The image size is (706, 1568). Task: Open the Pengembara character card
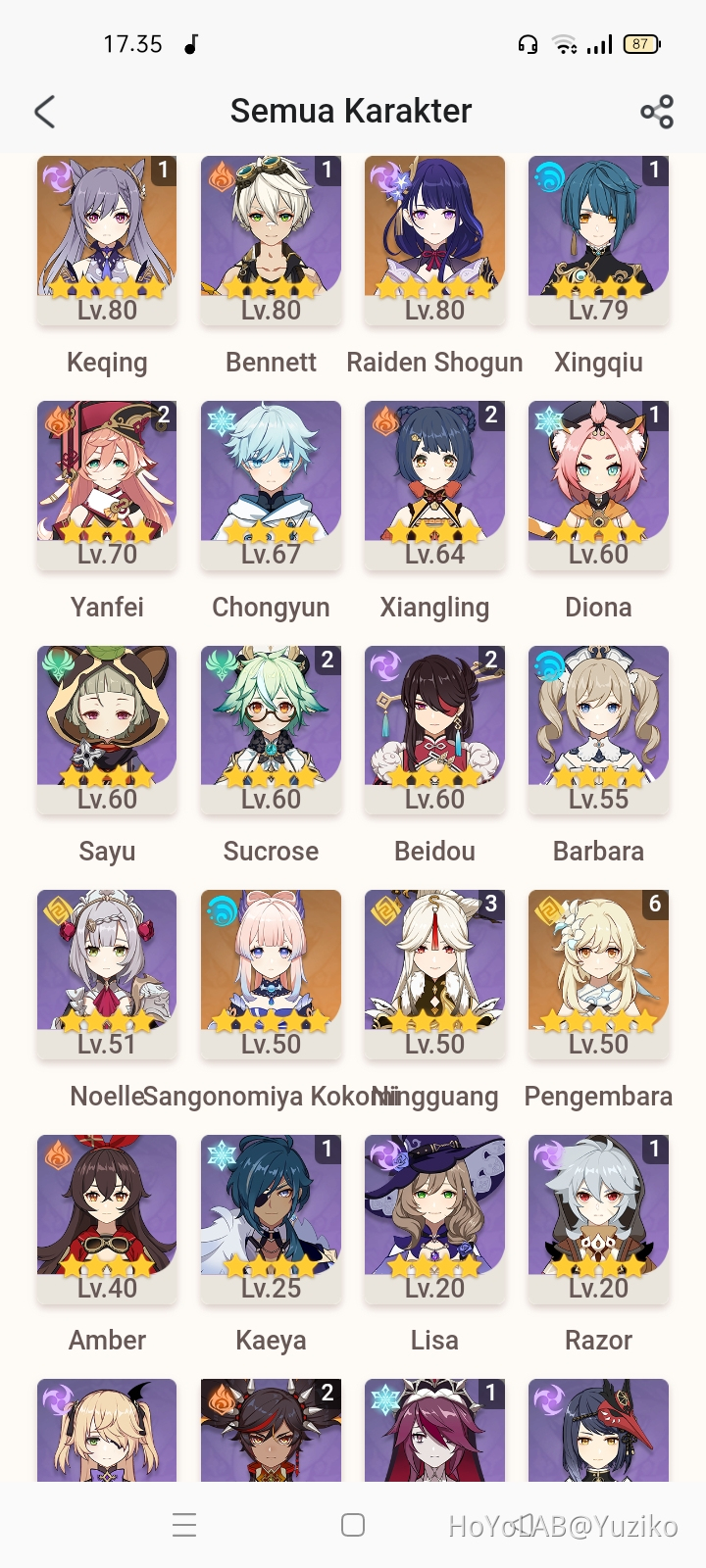[x=598, y=974]
